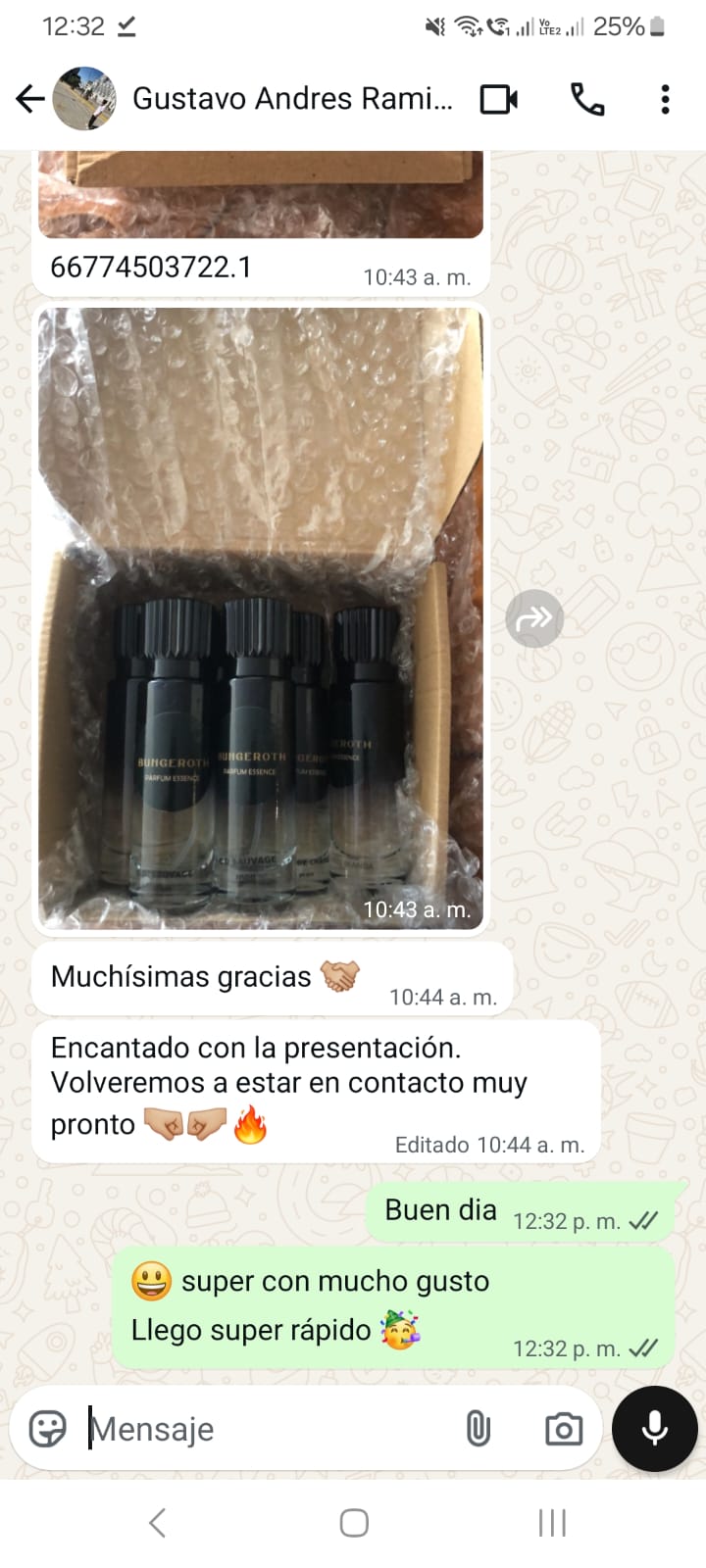Open the perfume bottles photo
The height and width of the screenshot is (1568, 706).
pos(260,617)
